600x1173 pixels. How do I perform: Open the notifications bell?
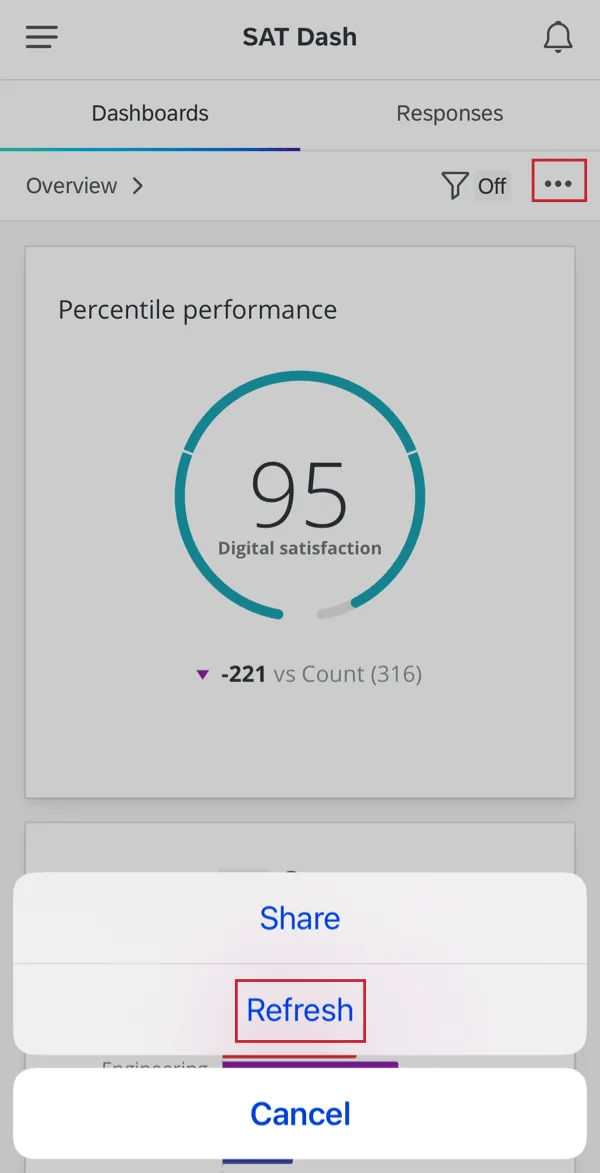[x=557, y=38]
